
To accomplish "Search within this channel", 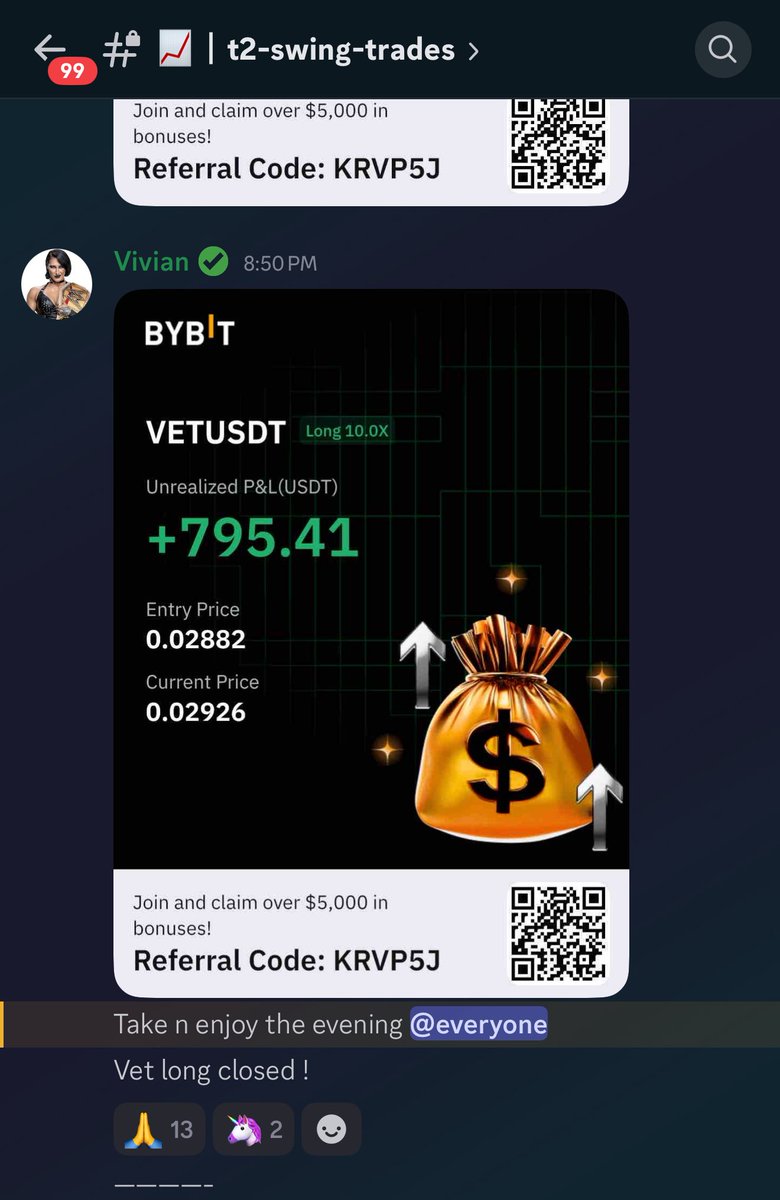I will point(722,49).
